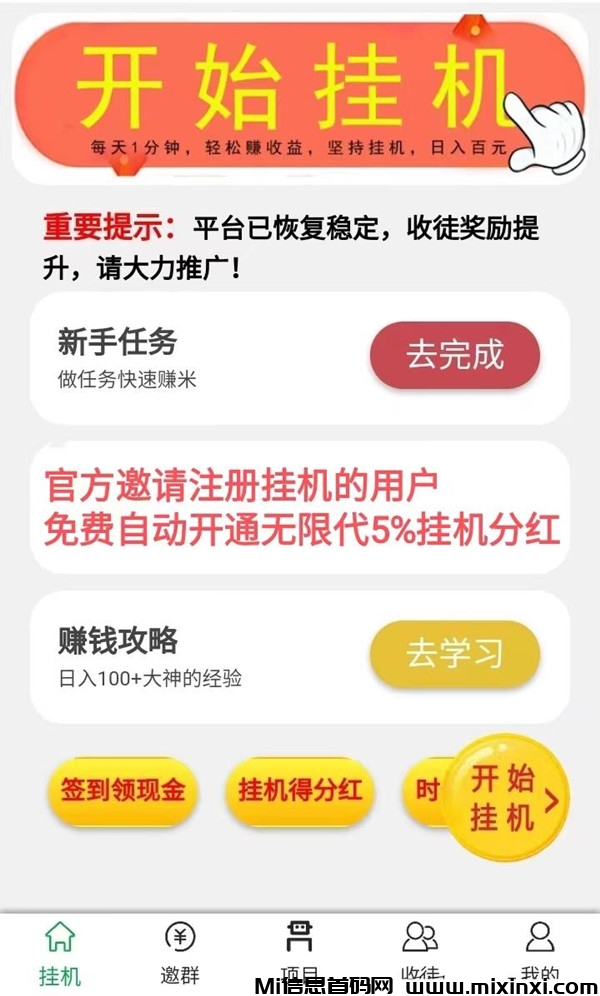The width and height of the screenshot is (600, 996).
Task: Open the 项目 tab
Action: pos(299,952)
